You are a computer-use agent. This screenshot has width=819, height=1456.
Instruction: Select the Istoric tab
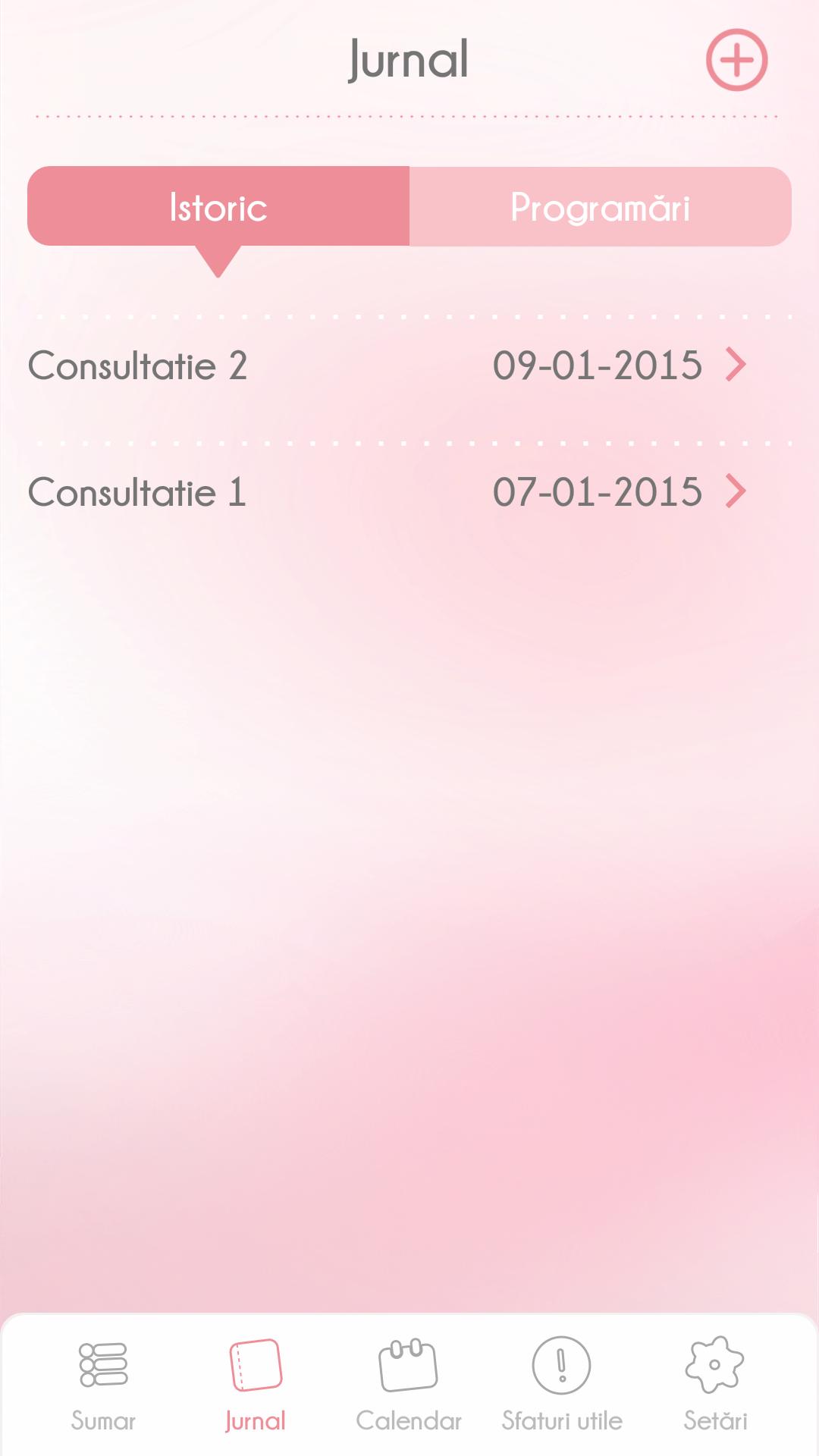click(x=218, y=207)
